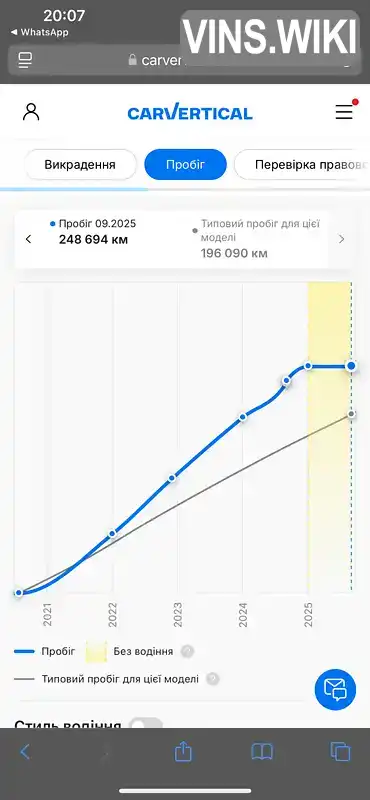Image resolution: width=370 pixels, height=800 pixels.
Task: Tap help icon next to Типовий пробіг
Action: pos(213,679)
